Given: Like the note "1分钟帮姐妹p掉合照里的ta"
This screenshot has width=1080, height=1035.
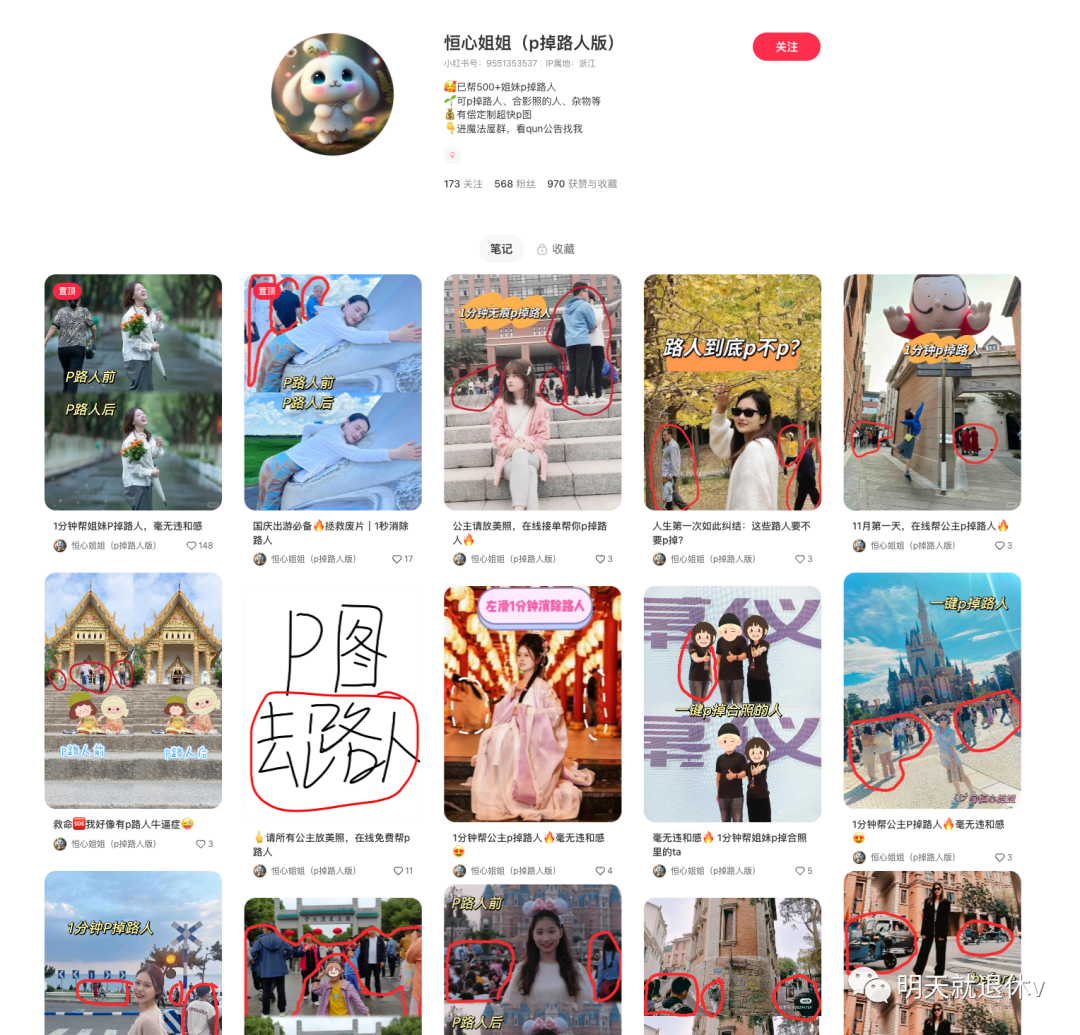Looking at the screenshot, I should click(x=801, y=871).
